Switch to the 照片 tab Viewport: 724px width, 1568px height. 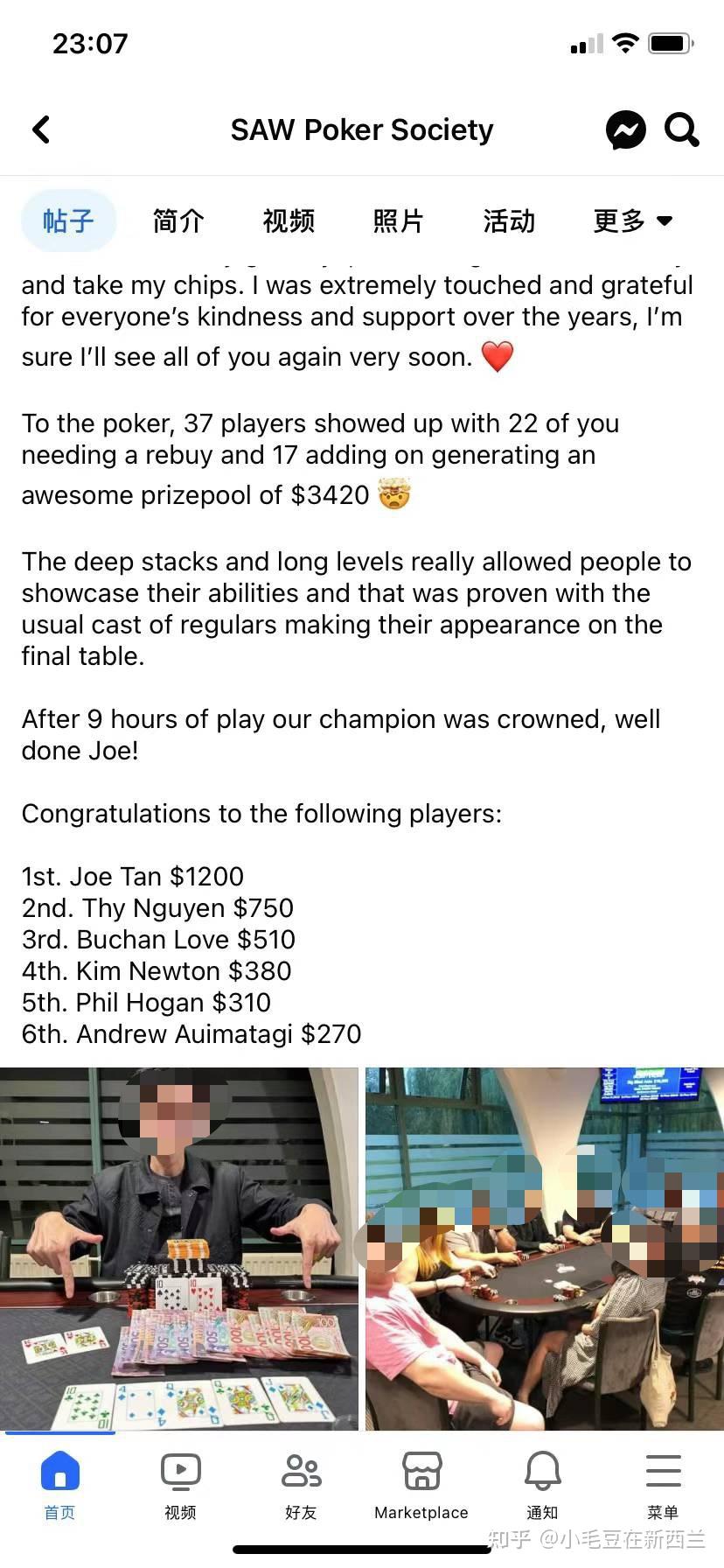[x=398, y=220]
